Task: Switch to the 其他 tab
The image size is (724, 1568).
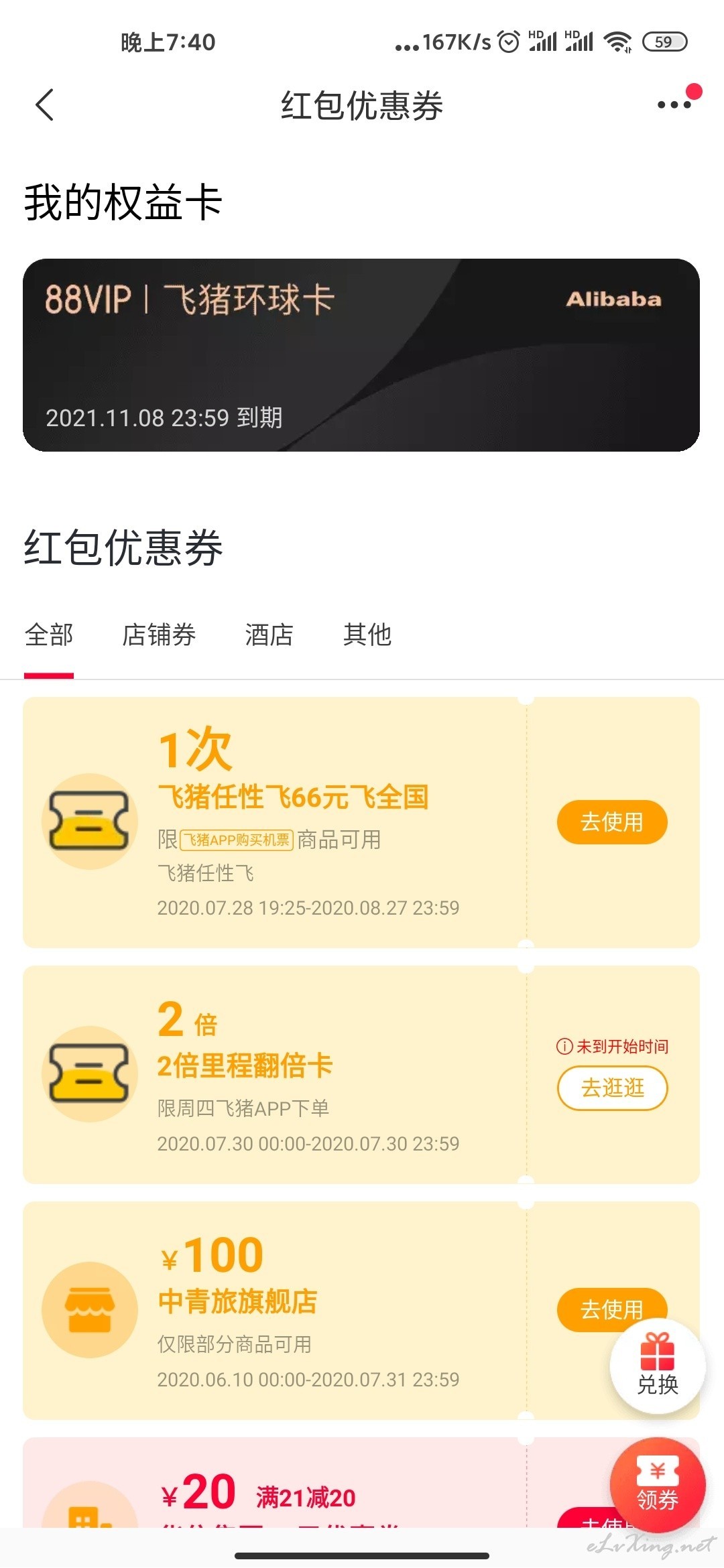Action: pyautogui.click(x=367, y=635)
